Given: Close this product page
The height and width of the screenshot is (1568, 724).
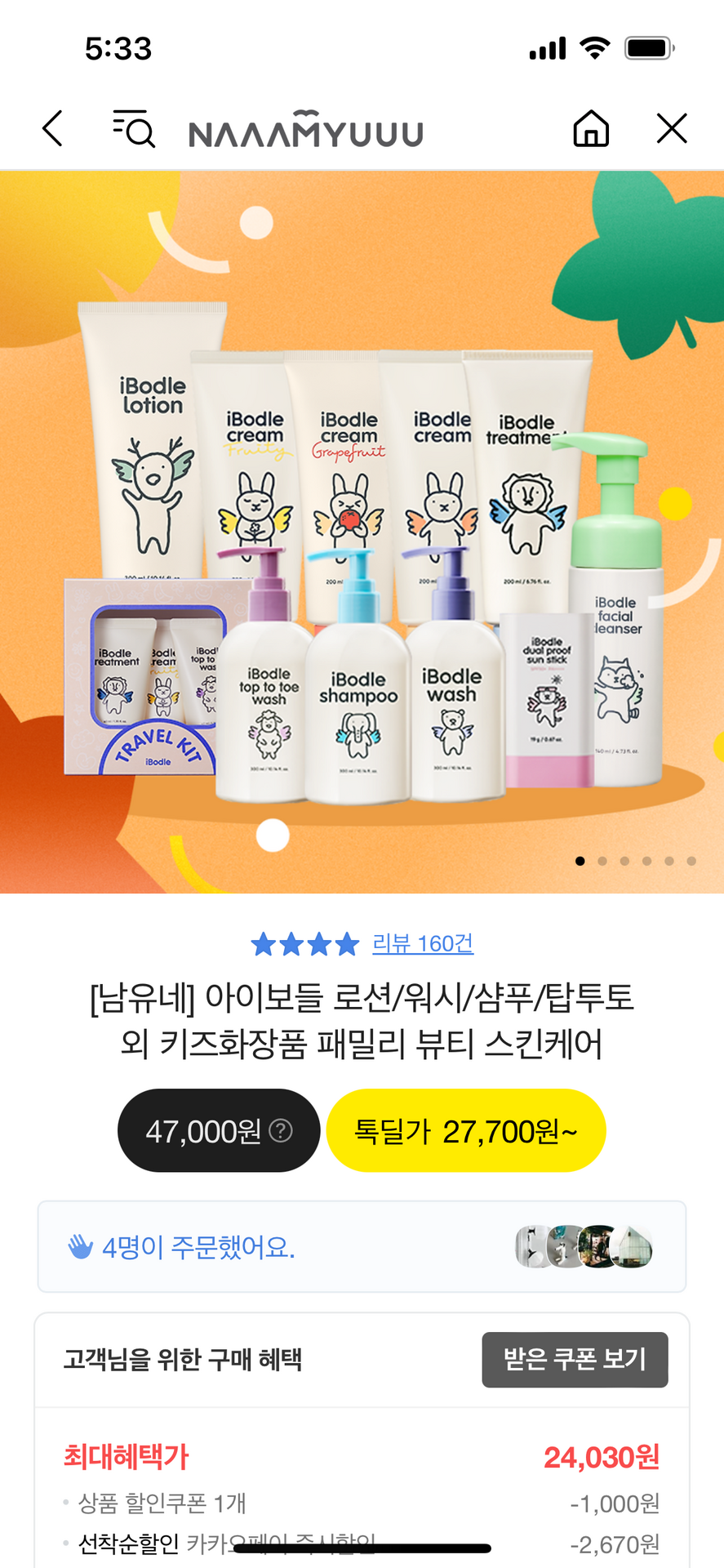Looking at the screenshot, I should coord(672,129).
